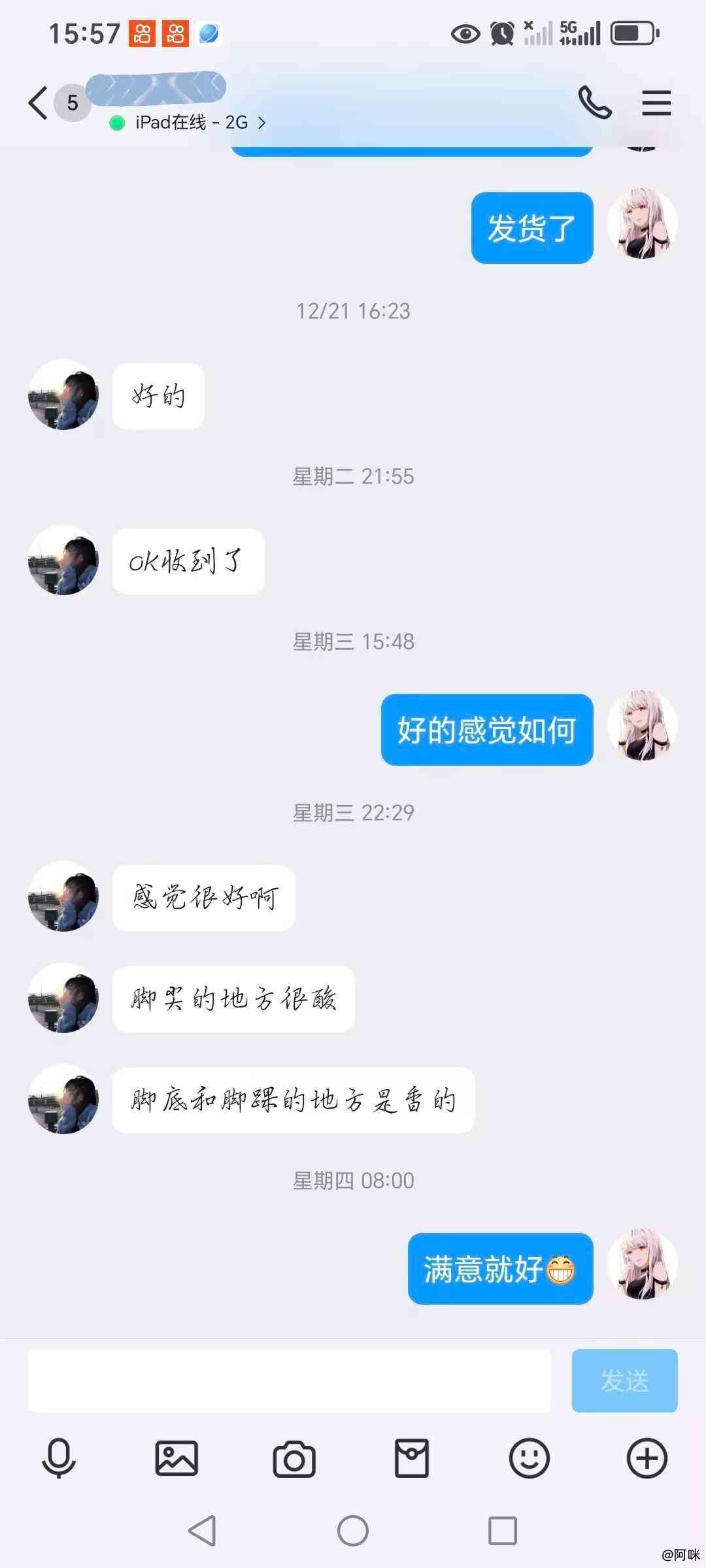706x1568 pixels.
Task: Start a voice call with this contact
Action: click(595, 103)
